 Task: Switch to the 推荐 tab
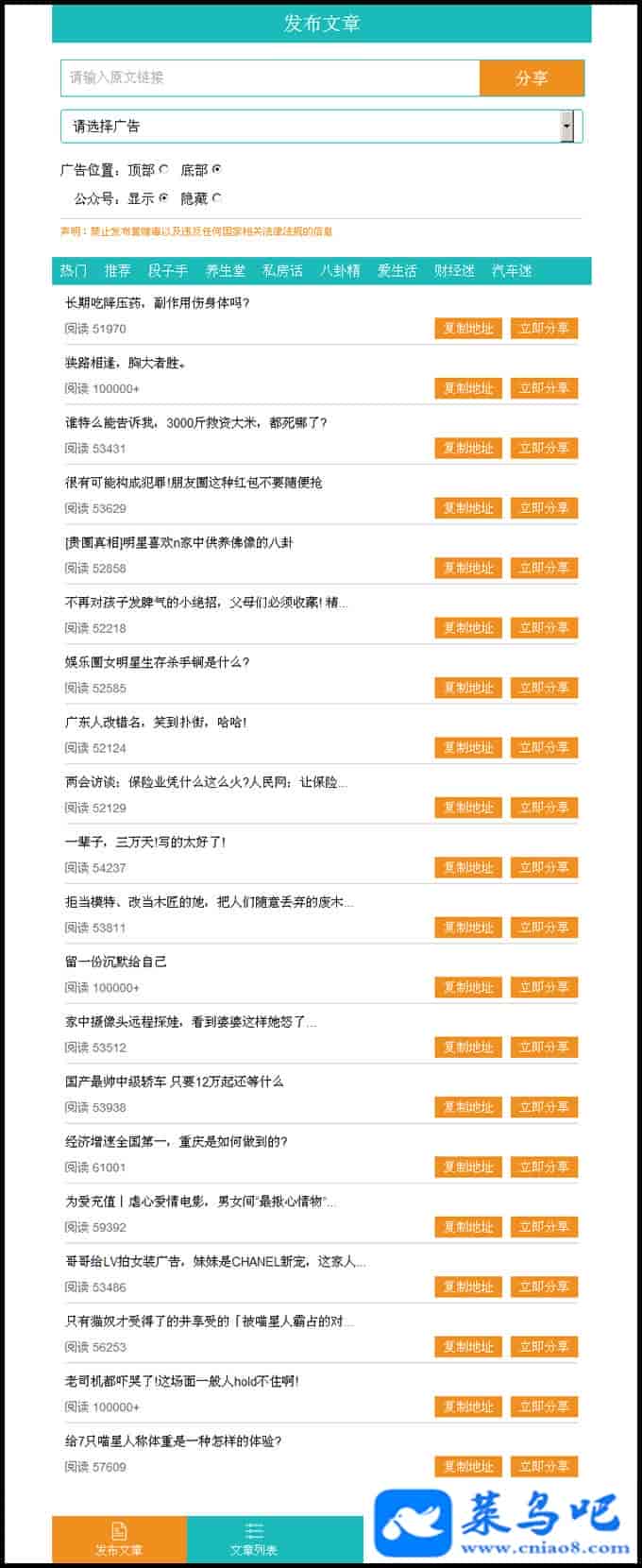(118, 271)
